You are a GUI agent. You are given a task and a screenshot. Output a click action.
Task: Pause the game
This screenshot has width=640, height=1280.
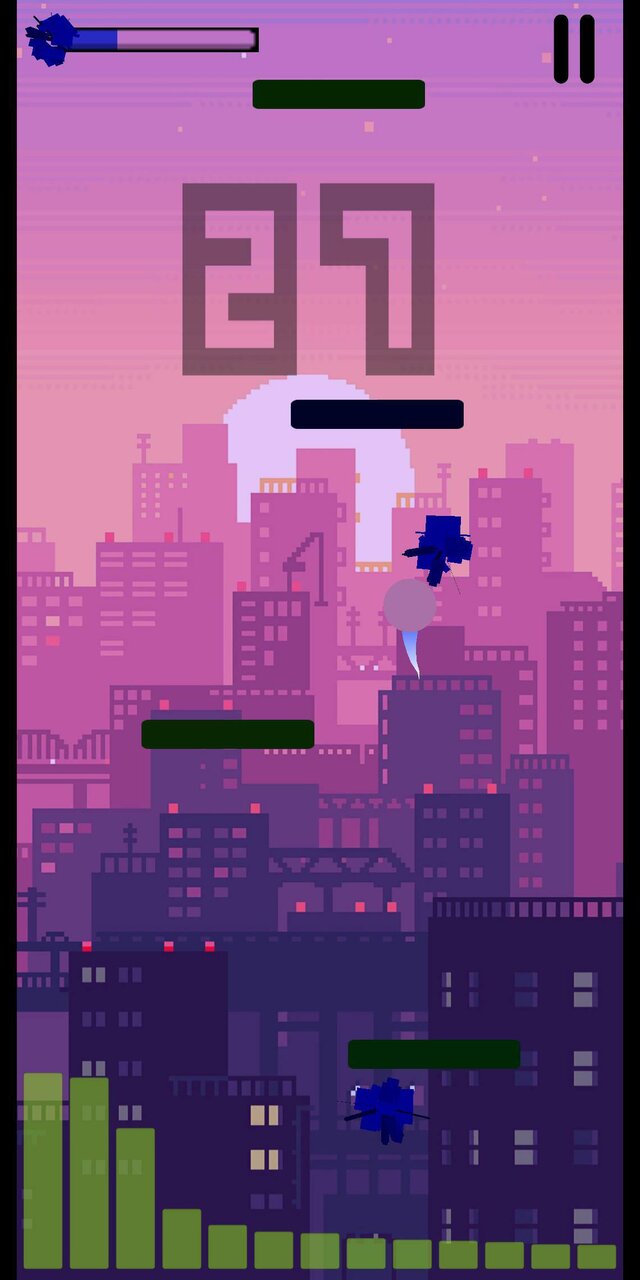[574, 48]
